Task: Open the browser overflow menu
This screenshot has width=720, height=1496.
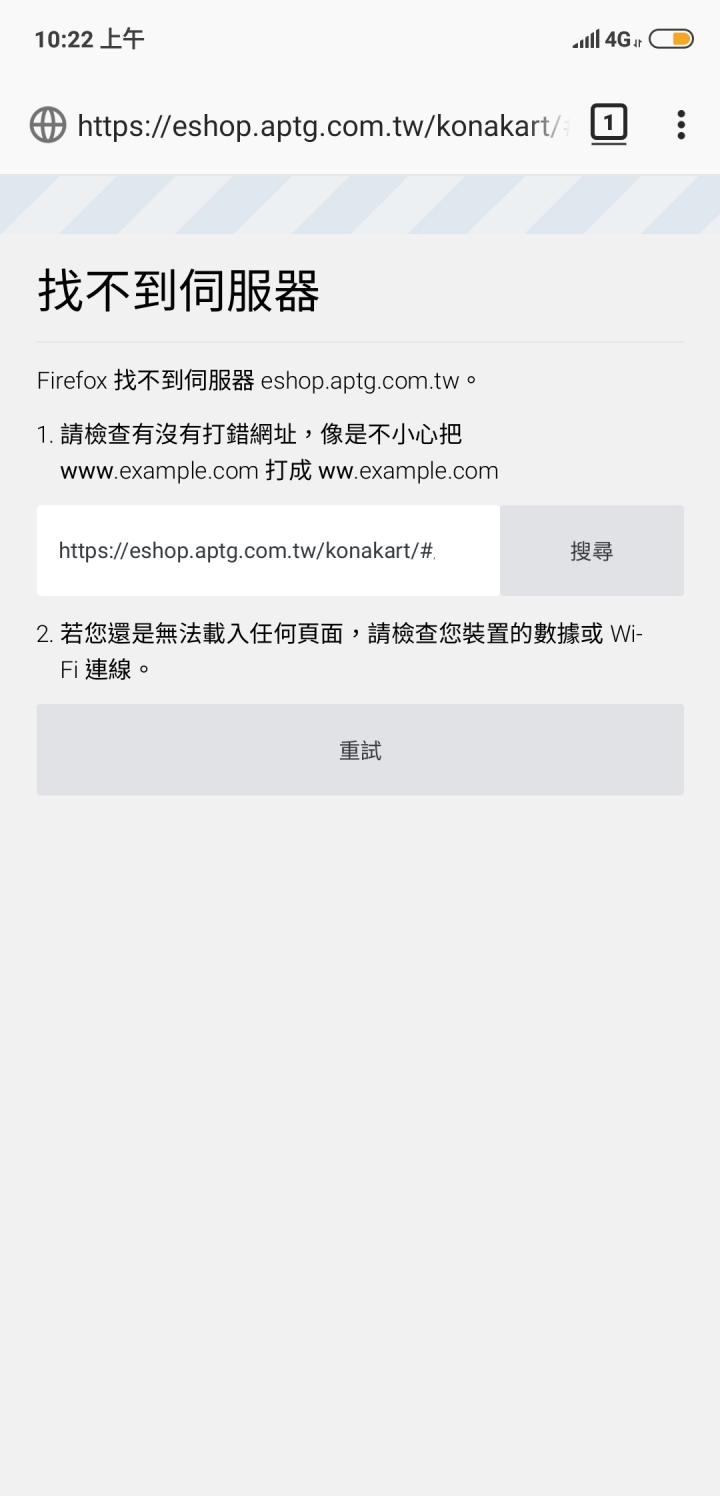Action: coord(681,125)
